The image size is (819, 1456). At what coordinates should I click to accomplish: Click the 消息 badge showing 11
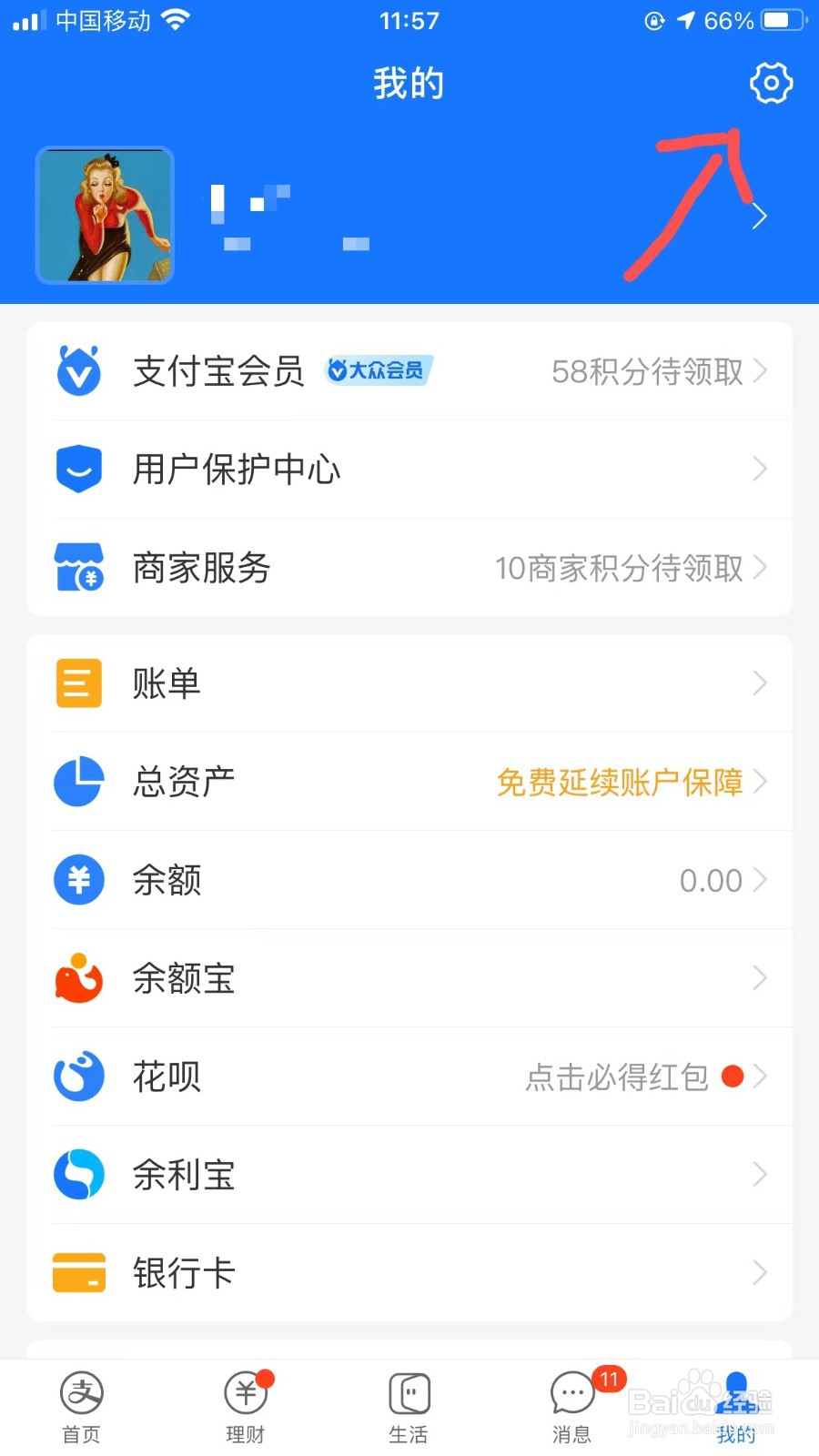click(608, 1380)
